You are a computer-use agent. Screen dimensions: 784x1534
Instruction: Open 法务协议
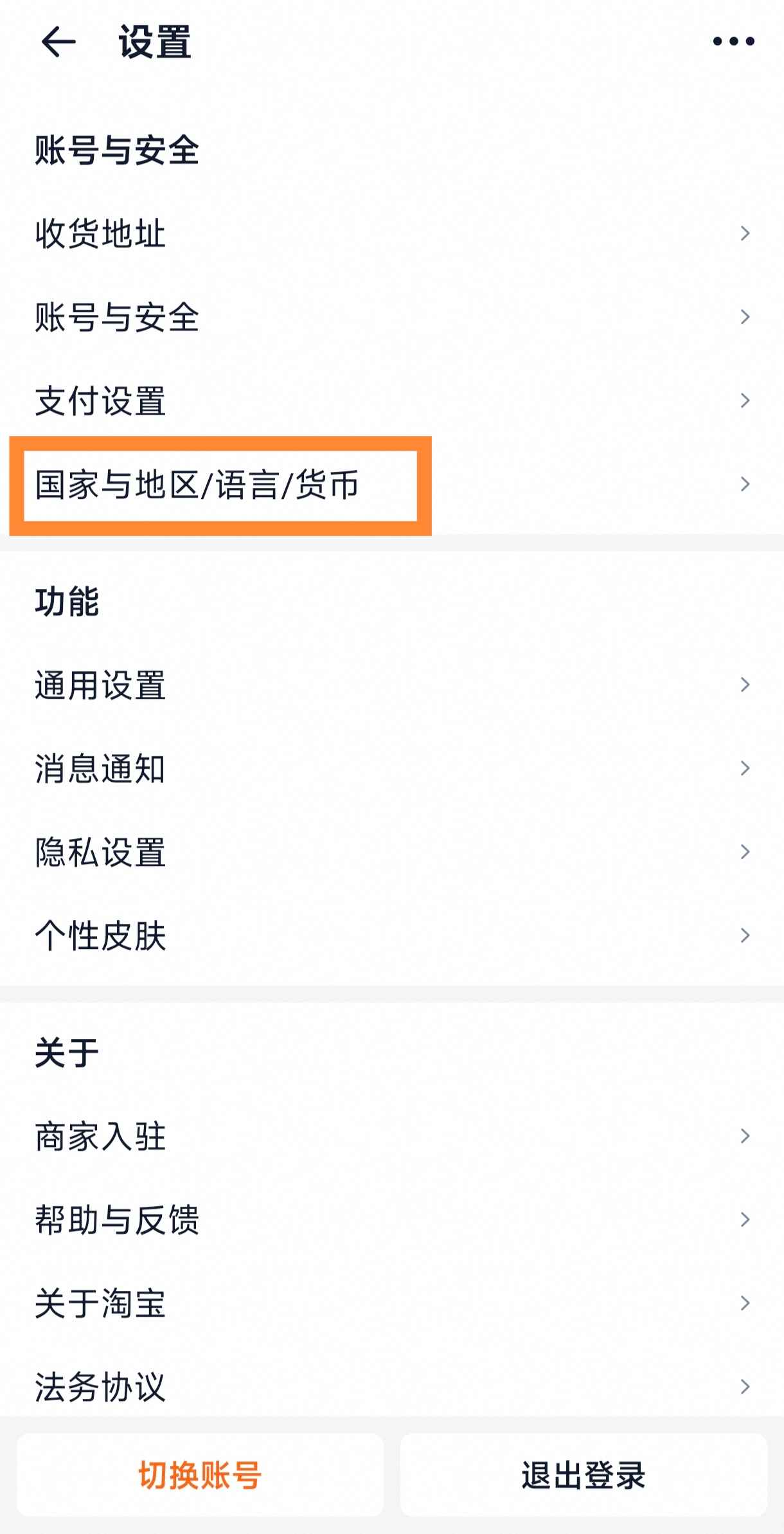(x=392, y=1387)
